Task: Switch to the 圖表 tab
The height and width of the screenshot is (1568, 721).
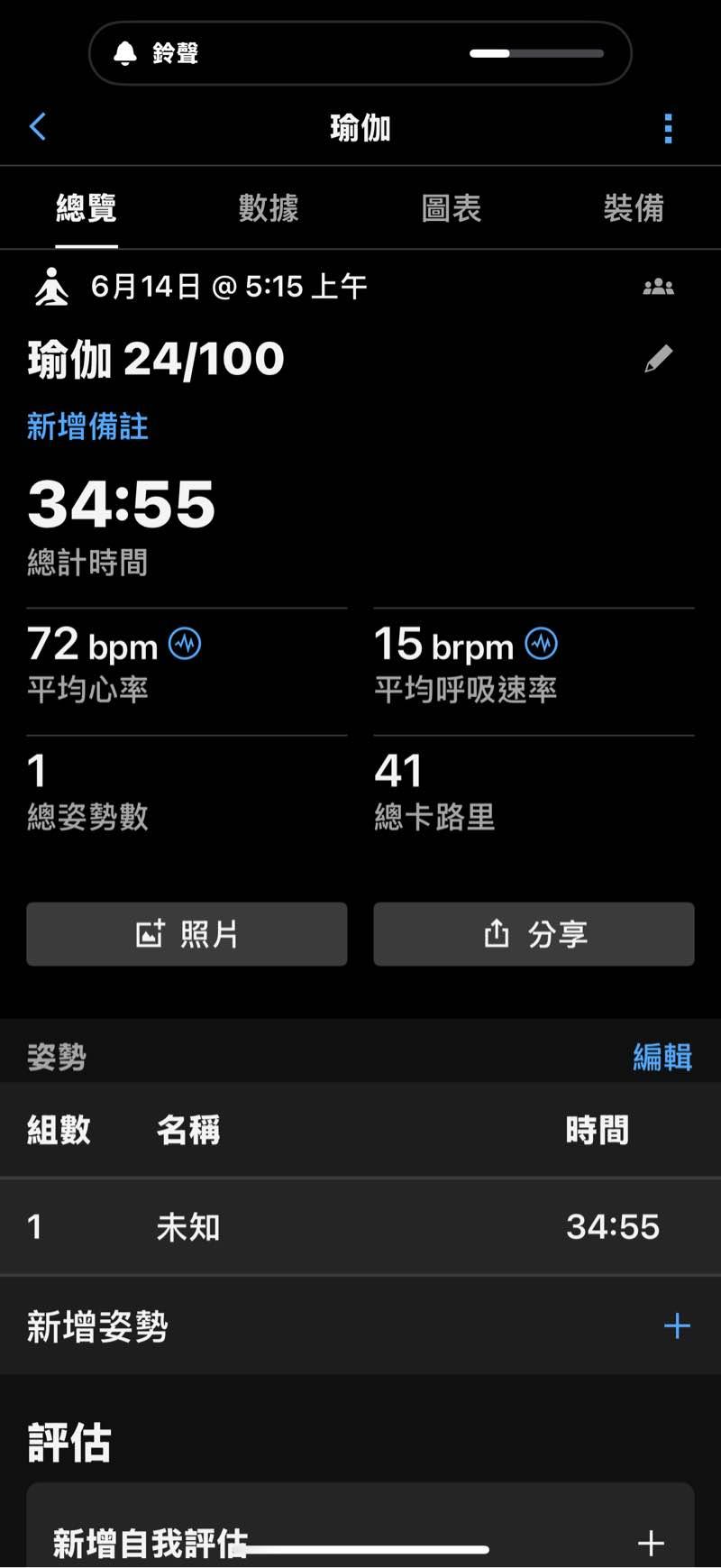Action: (451, 208)
